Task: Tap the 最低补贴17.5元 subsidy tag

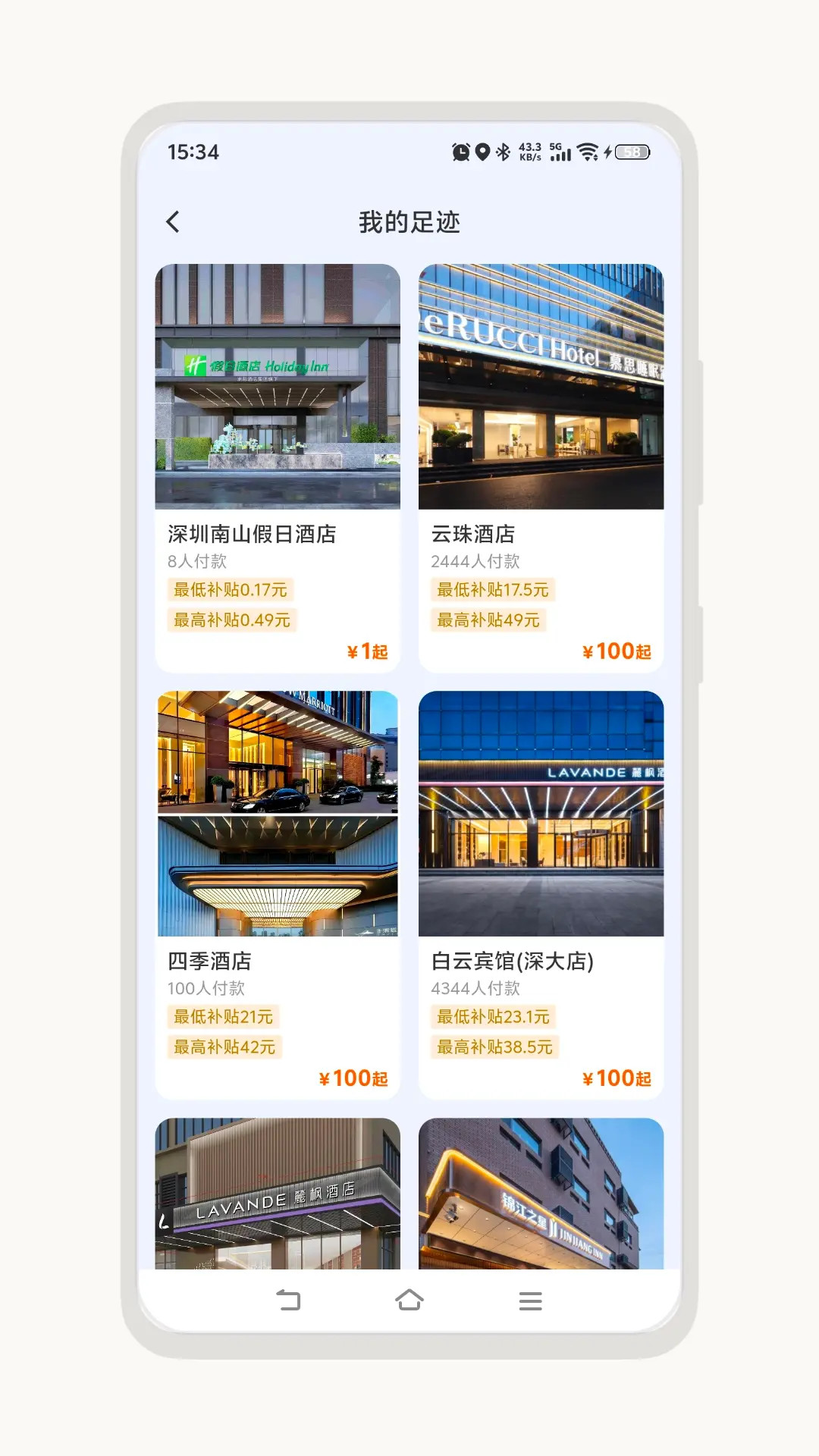Action: click(491, 591)
